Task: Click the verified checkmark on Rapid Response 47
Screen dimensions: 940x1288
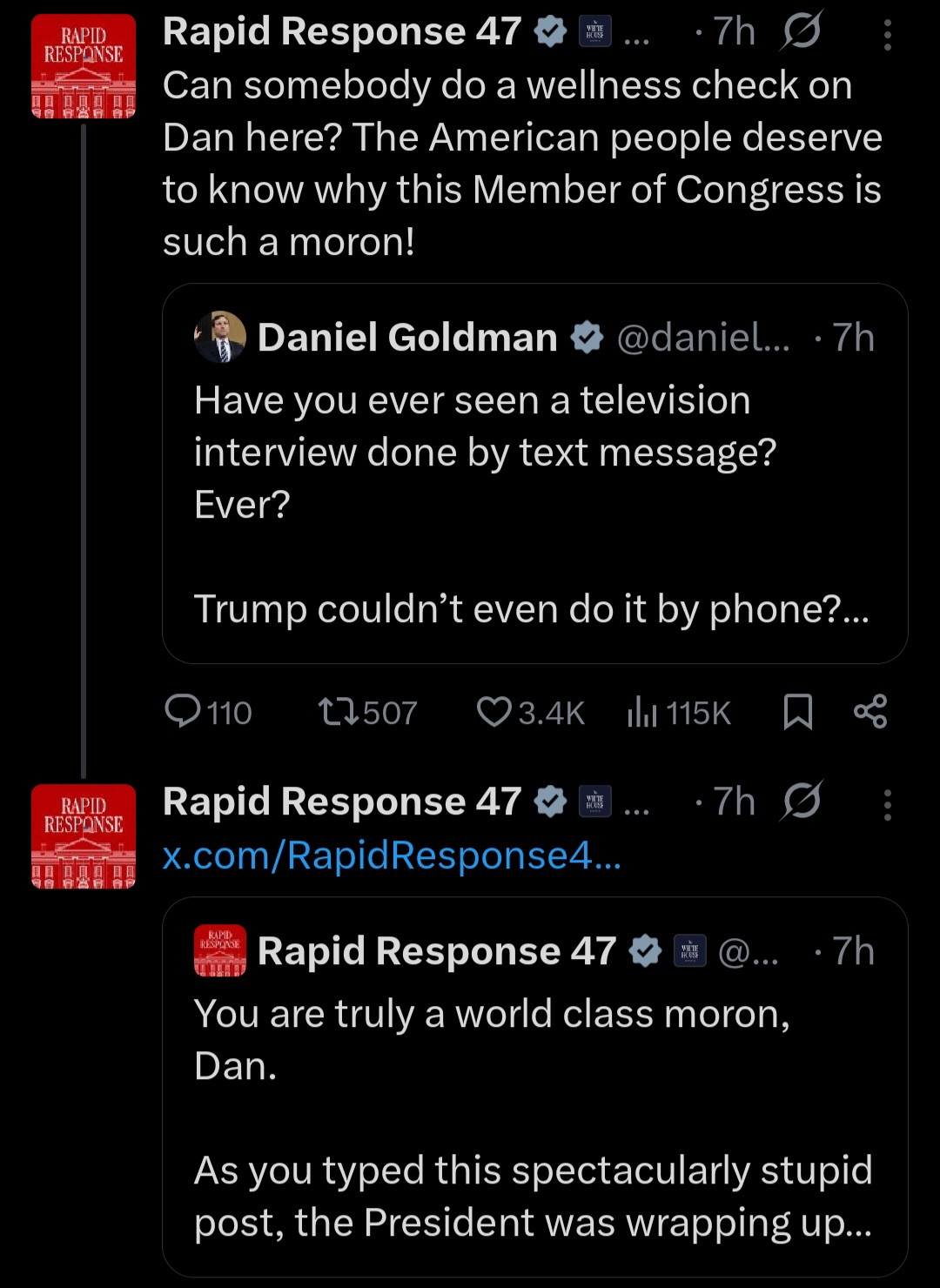Action: (x=550, y=30)
